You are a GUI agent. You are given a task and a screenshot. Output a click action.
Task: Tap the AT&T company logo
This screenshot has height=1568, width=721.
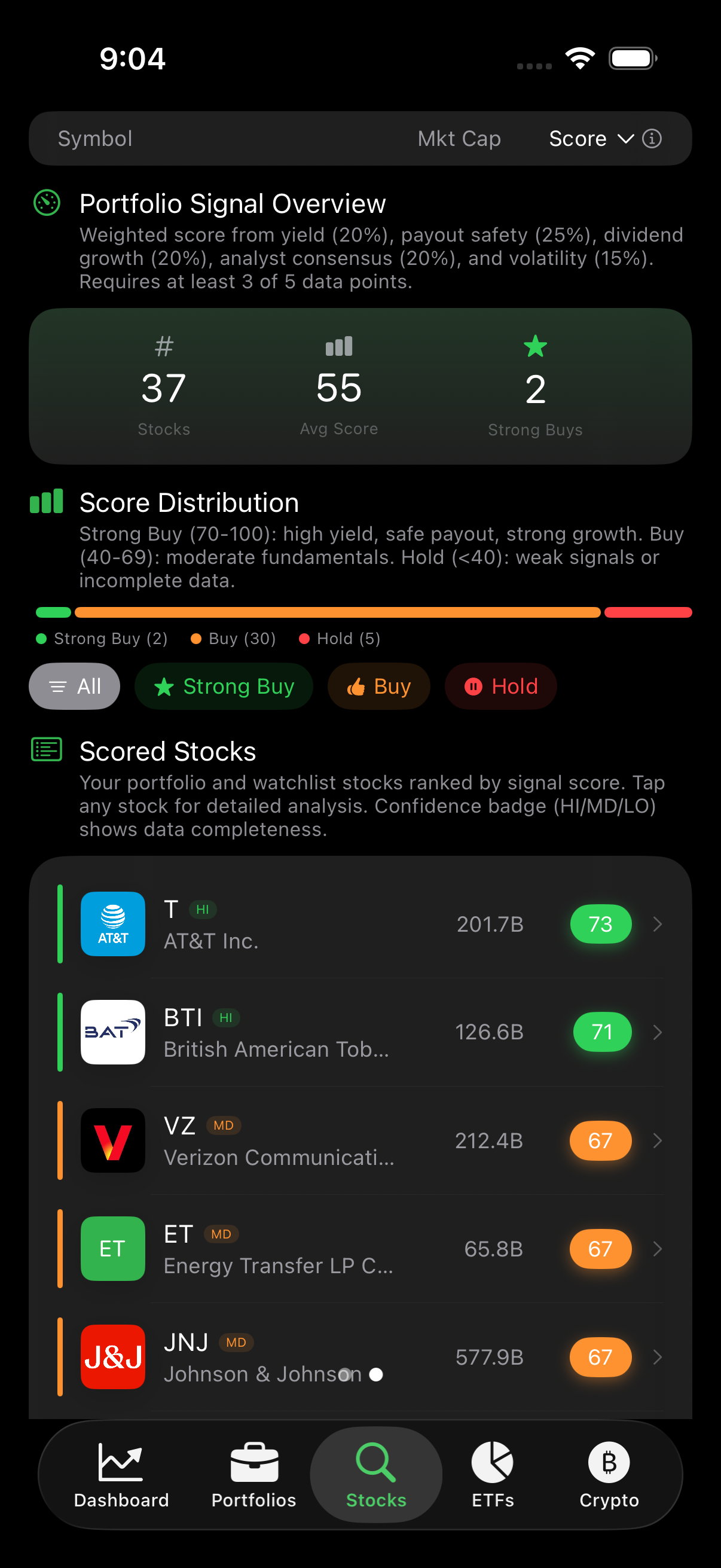click(x=112, y=924)
